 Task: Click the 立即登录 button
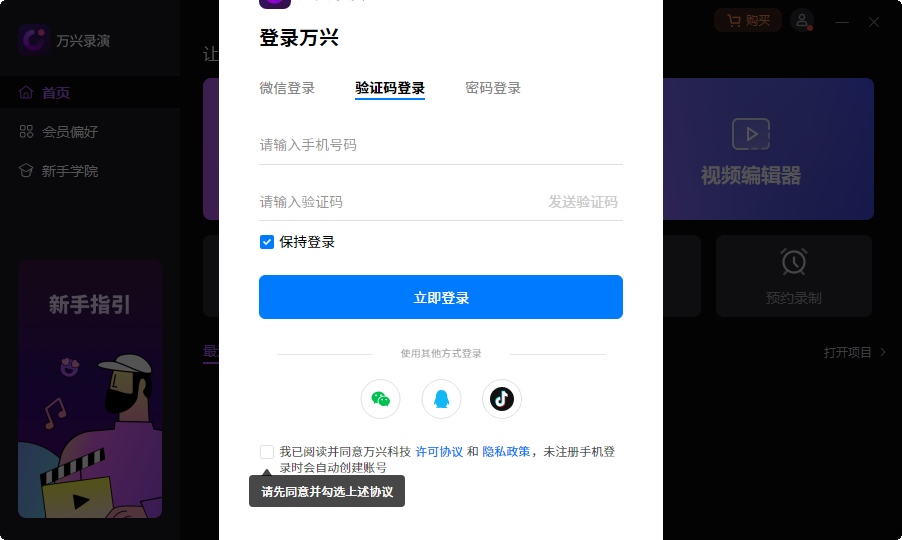[x=440, y=297]
